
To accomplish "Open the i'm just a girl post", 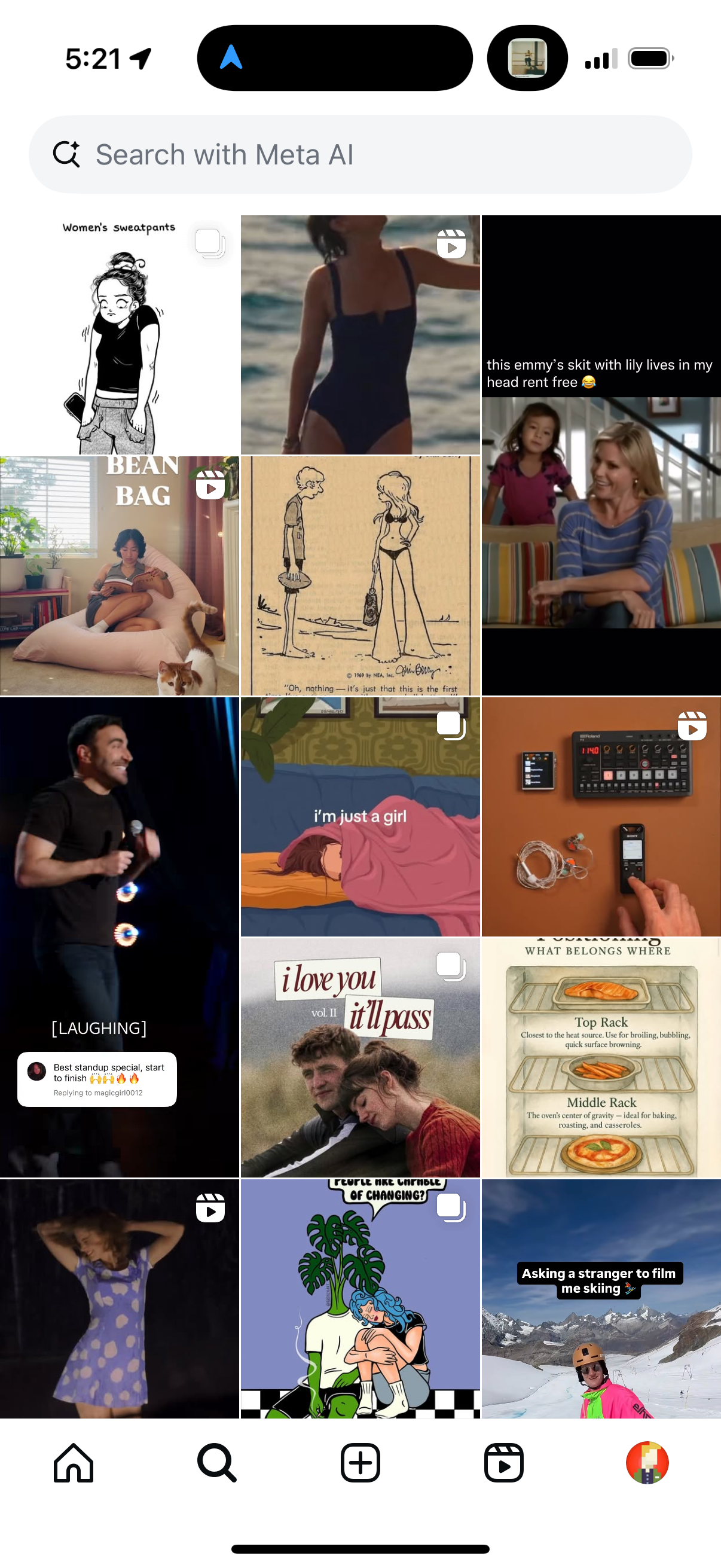I will pos(360,817).
